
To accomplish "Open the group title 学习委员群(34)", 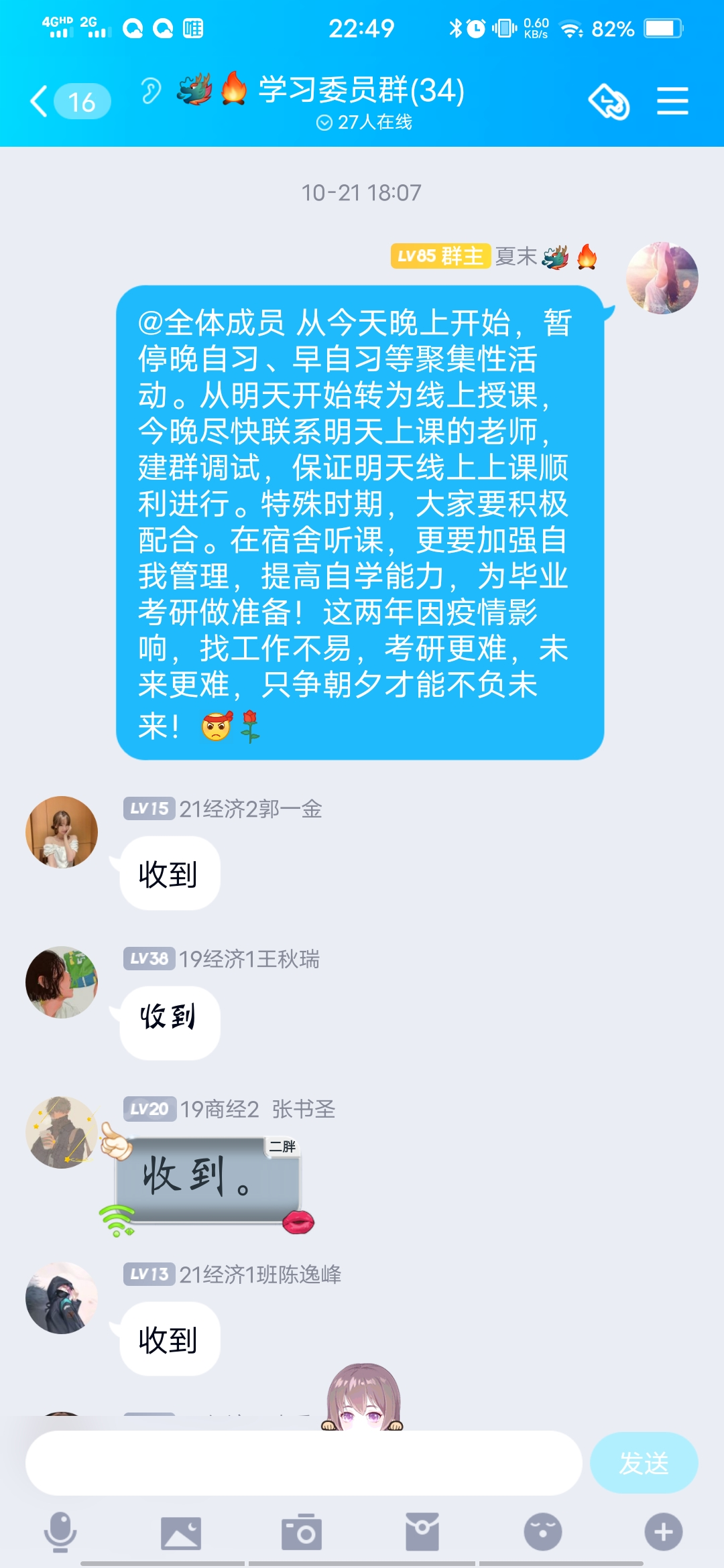I will point(362,90).
